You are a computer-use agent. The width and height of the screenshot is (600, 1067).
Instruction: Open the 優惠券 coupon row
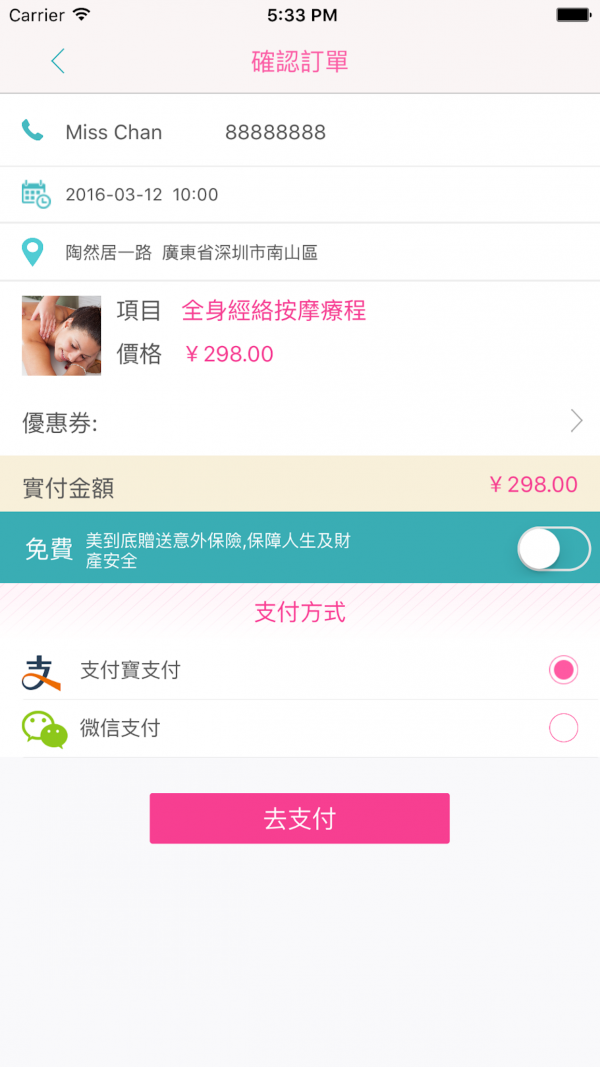coord(300,422)
